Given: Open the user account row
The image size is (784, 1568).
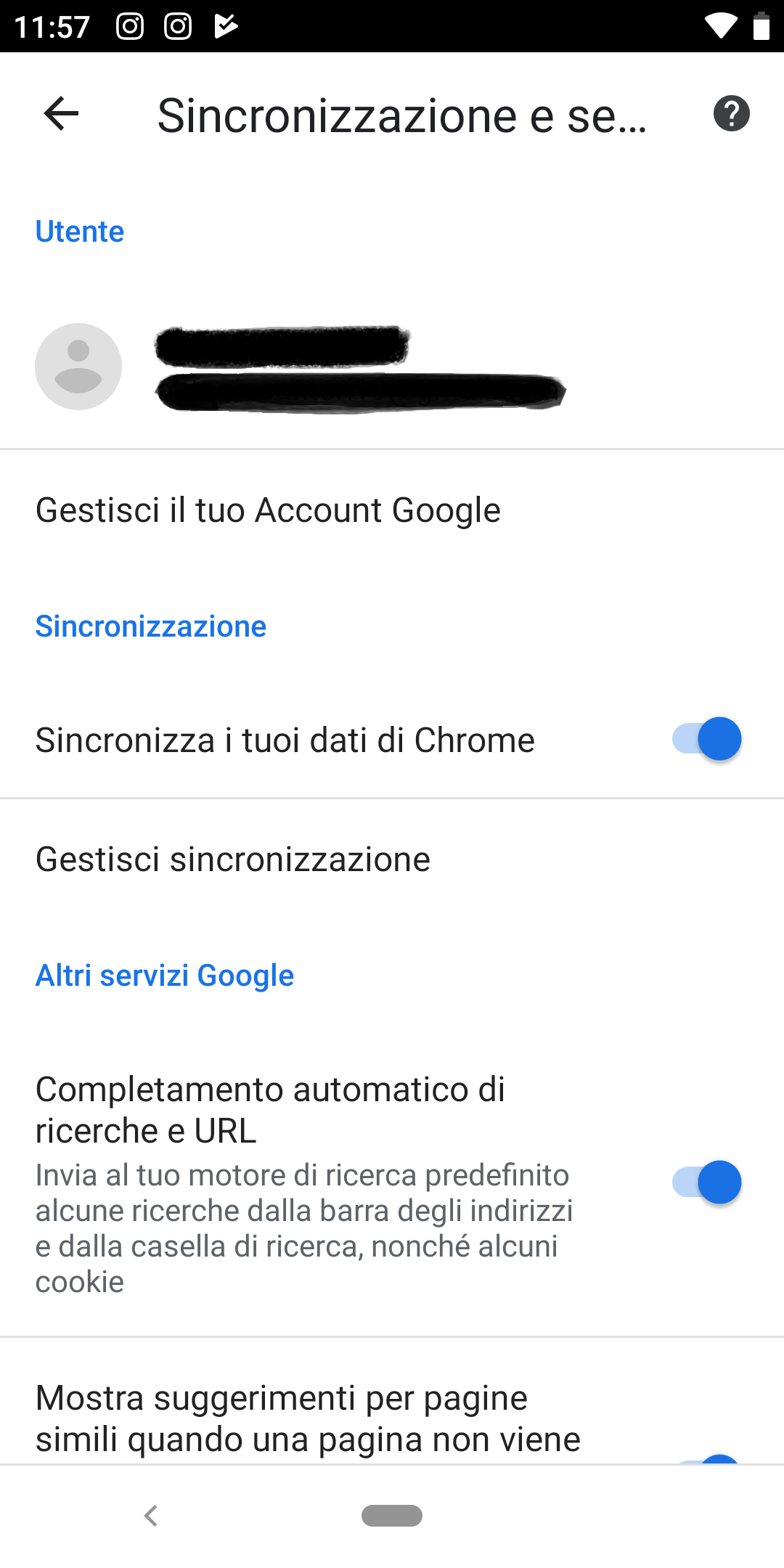Looking at the screenshot, I should coord(392,367).
